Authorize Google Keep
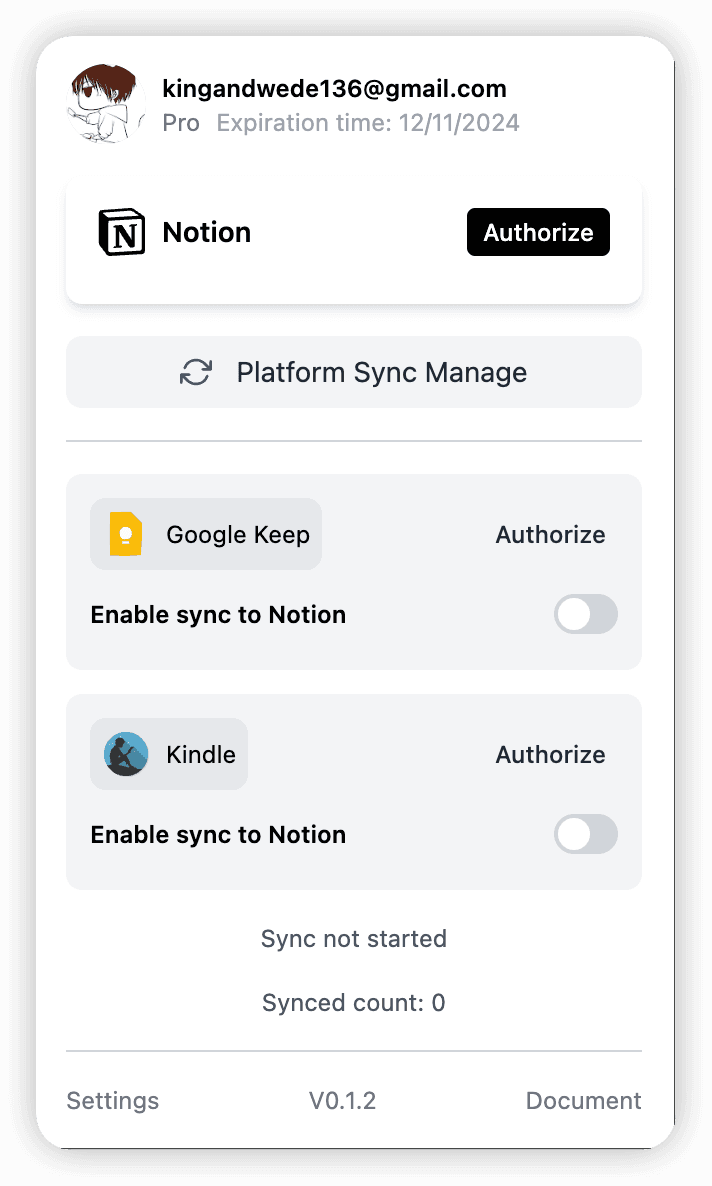 click(550, 535)
